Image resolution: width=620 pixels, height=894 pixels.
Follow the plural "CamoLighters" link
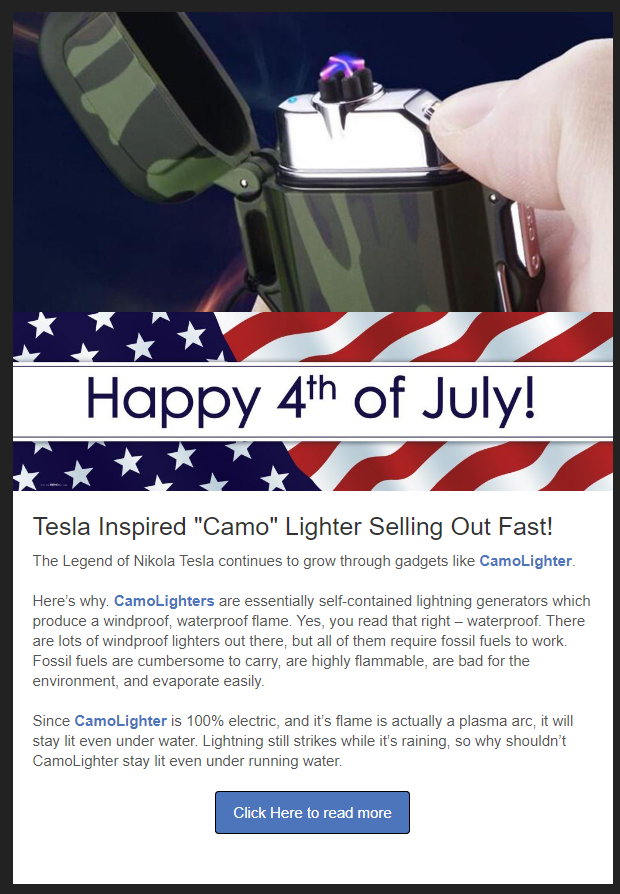164,602
